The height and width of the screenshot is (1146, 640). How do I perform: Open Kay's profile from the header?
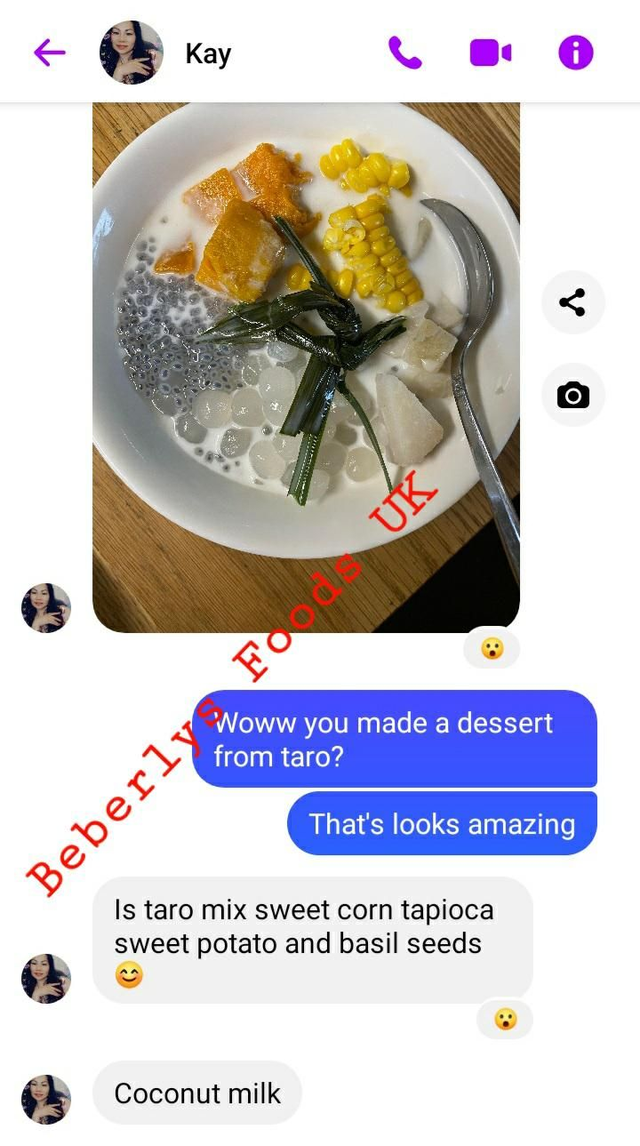(207, 54)
